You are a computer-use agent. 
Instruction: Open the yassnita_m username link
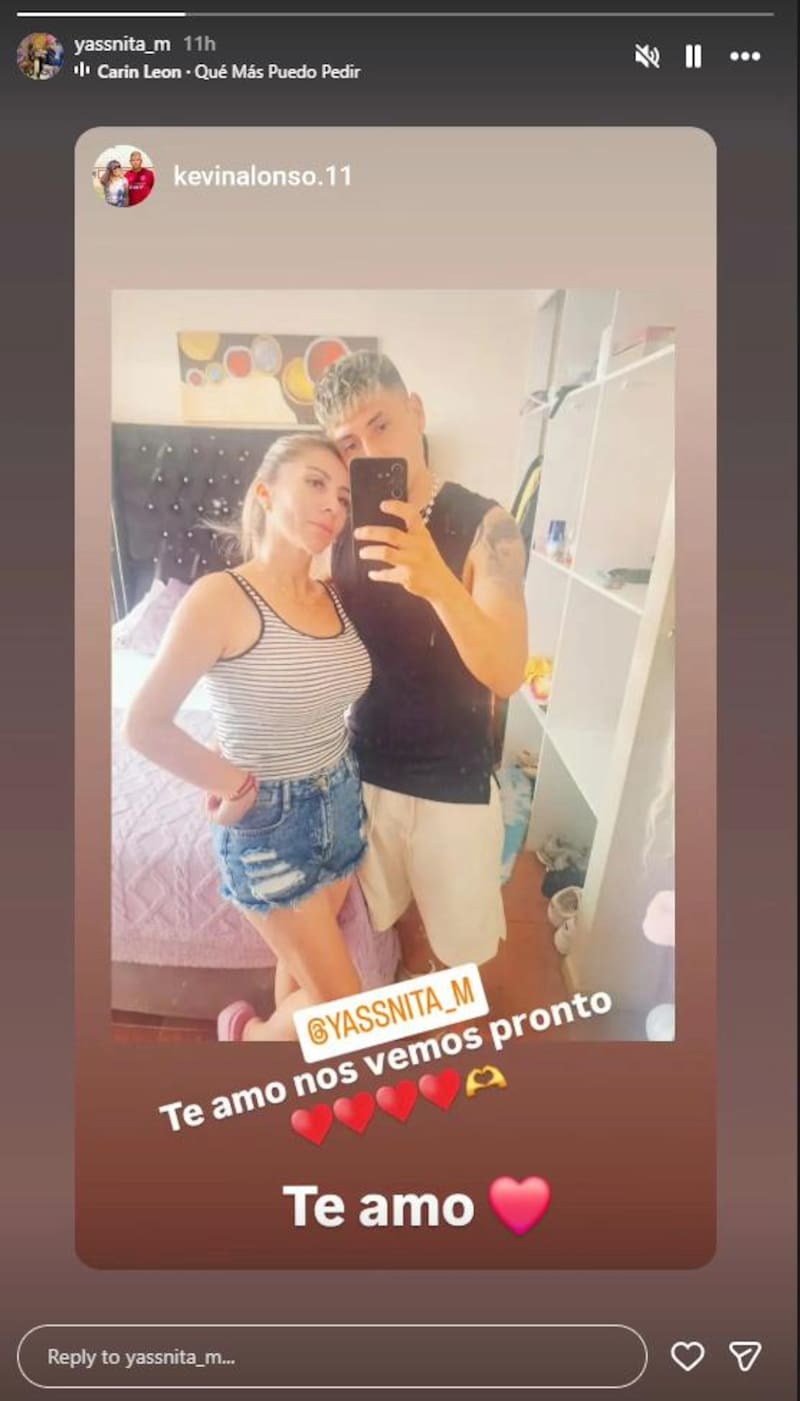coord(122,44)
